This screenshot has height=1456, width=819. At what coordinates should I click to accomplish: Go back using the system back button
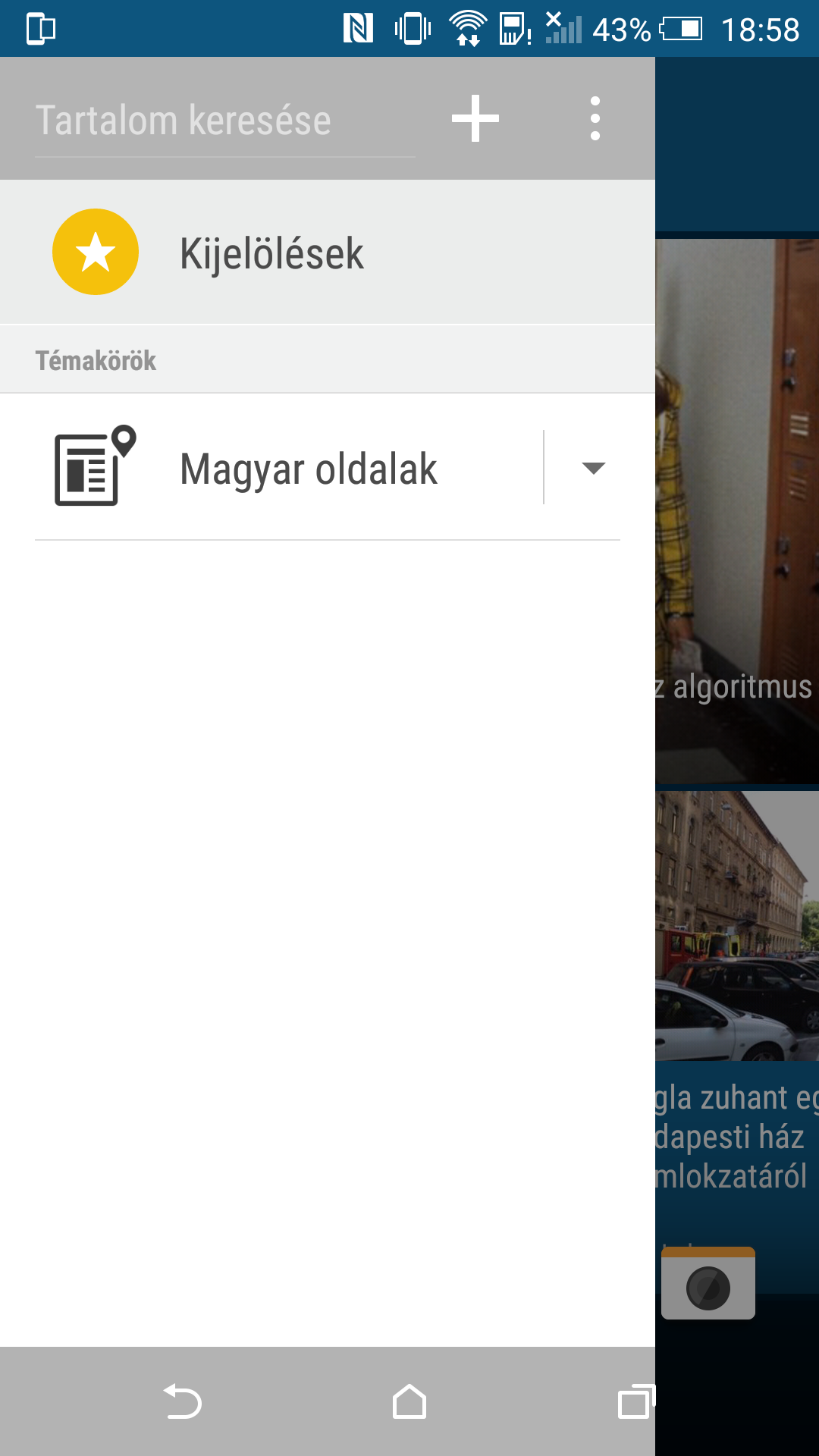[183, 1401]
